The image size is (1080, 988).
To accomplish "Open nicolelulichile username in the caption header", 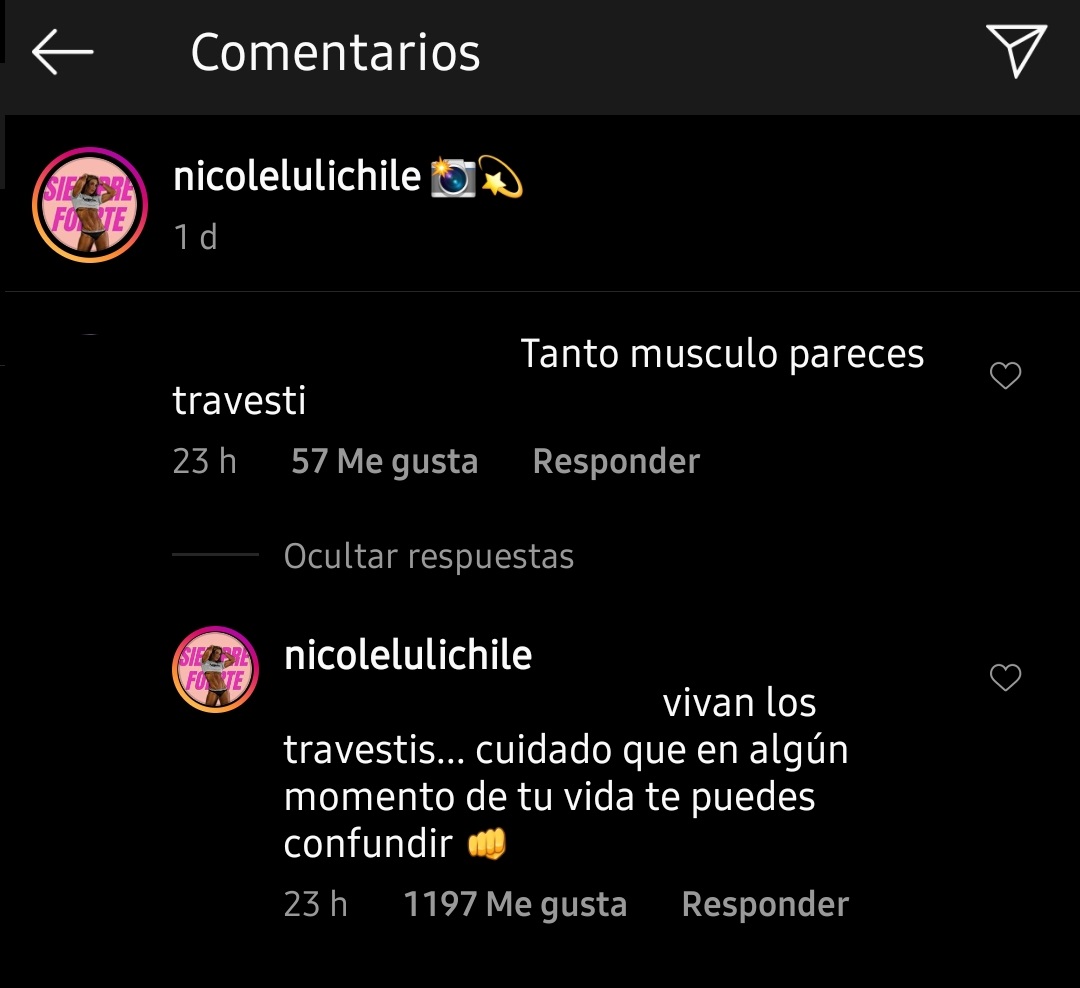I will point(297,177).
